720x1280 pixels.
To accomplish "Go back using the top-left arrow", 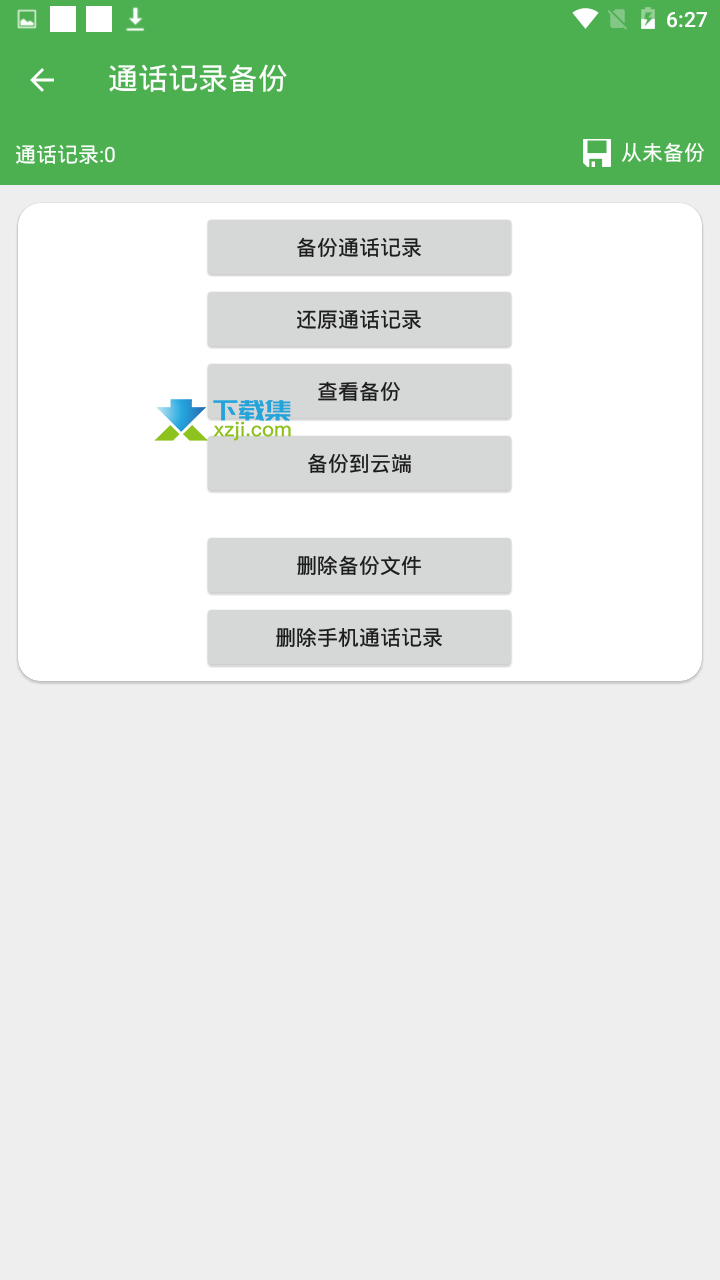I will [x=42, y=80].
